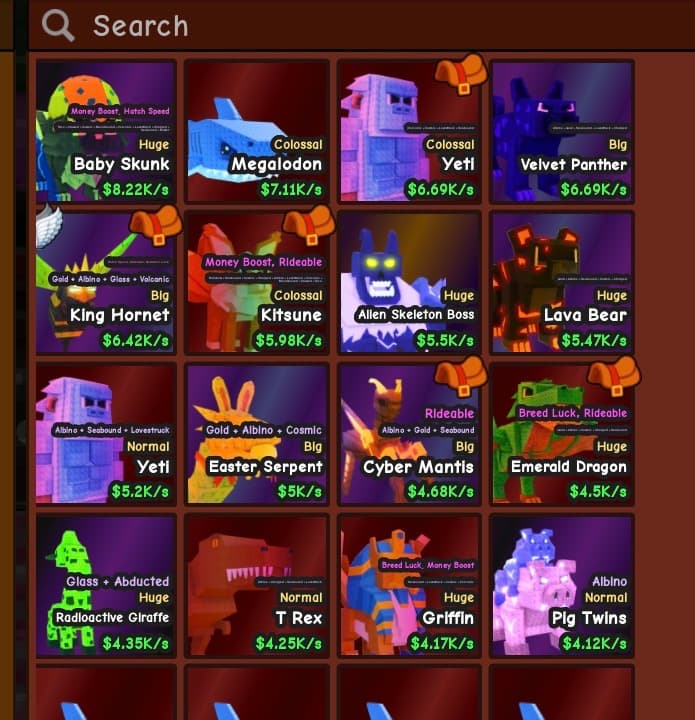
Task: Open the Emerald Dragon card
Action: click(562, 435)
